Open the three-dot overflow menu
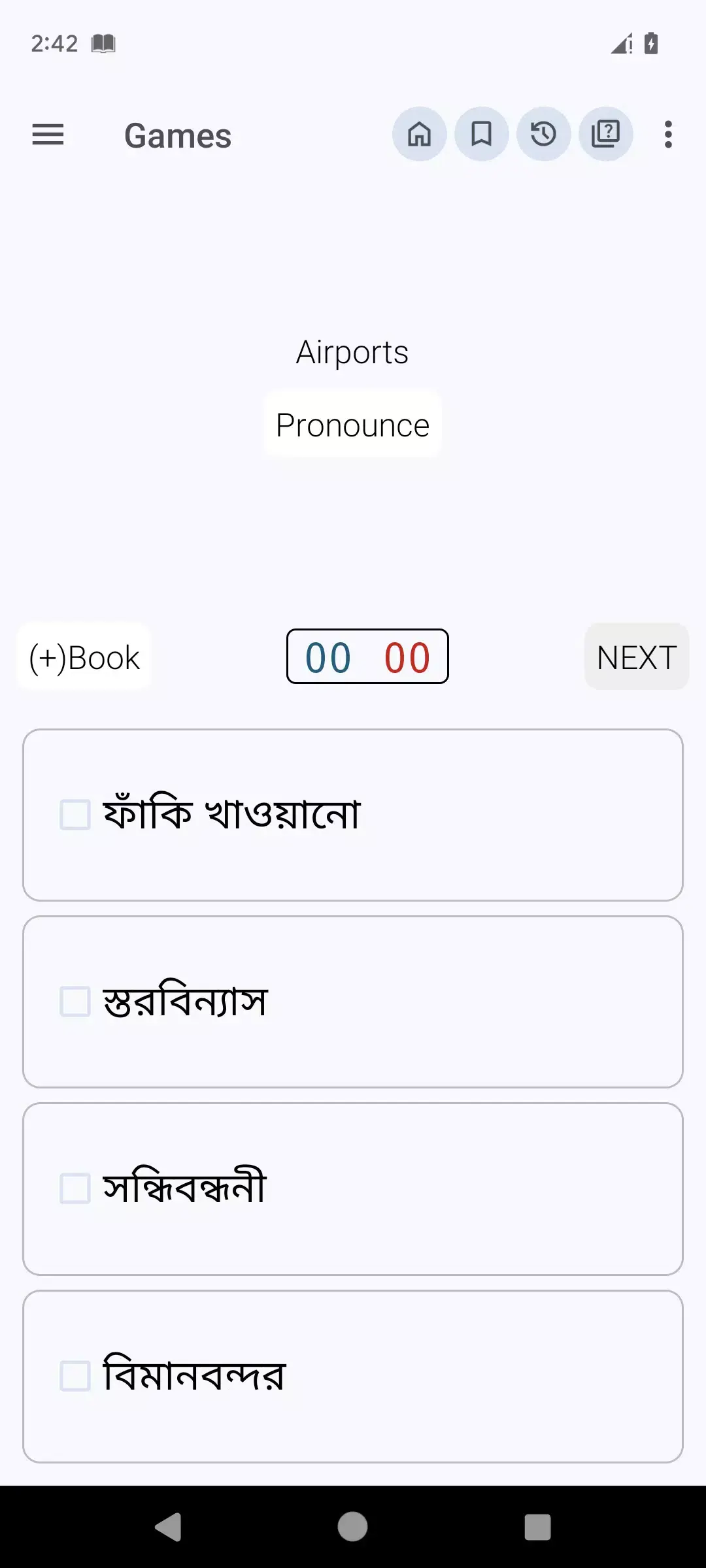This screenshot has height=1568, width=706. [x=667, y=134]
